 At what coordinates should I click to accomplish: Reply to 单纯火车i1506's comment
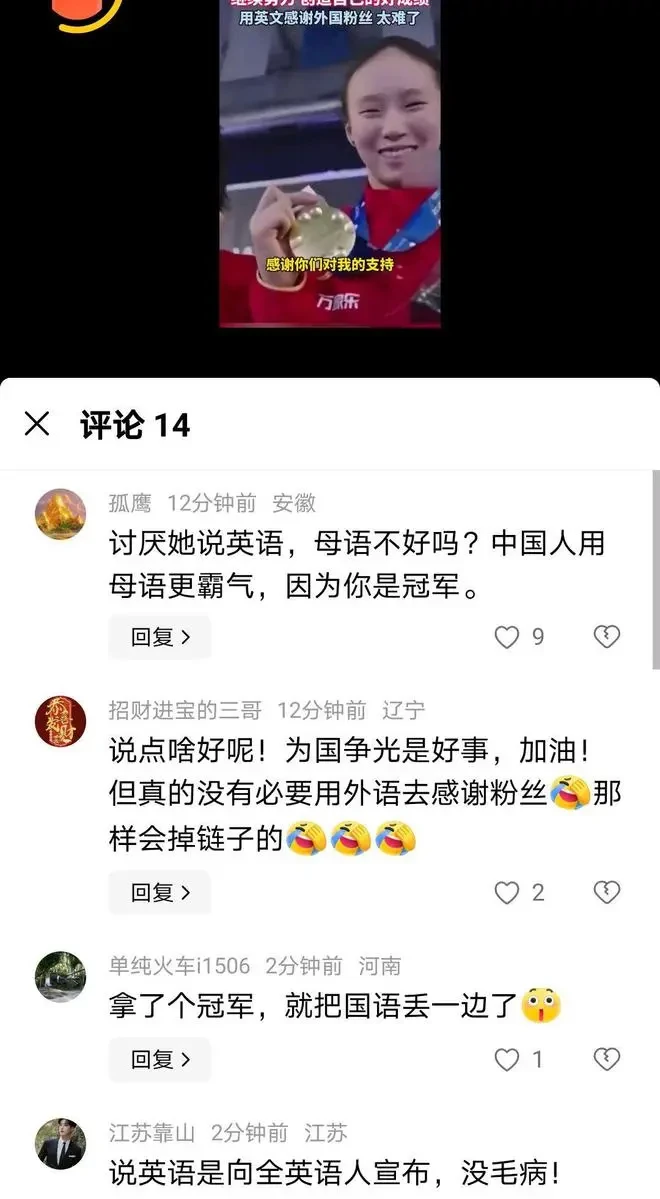(x=160, y=1059)
